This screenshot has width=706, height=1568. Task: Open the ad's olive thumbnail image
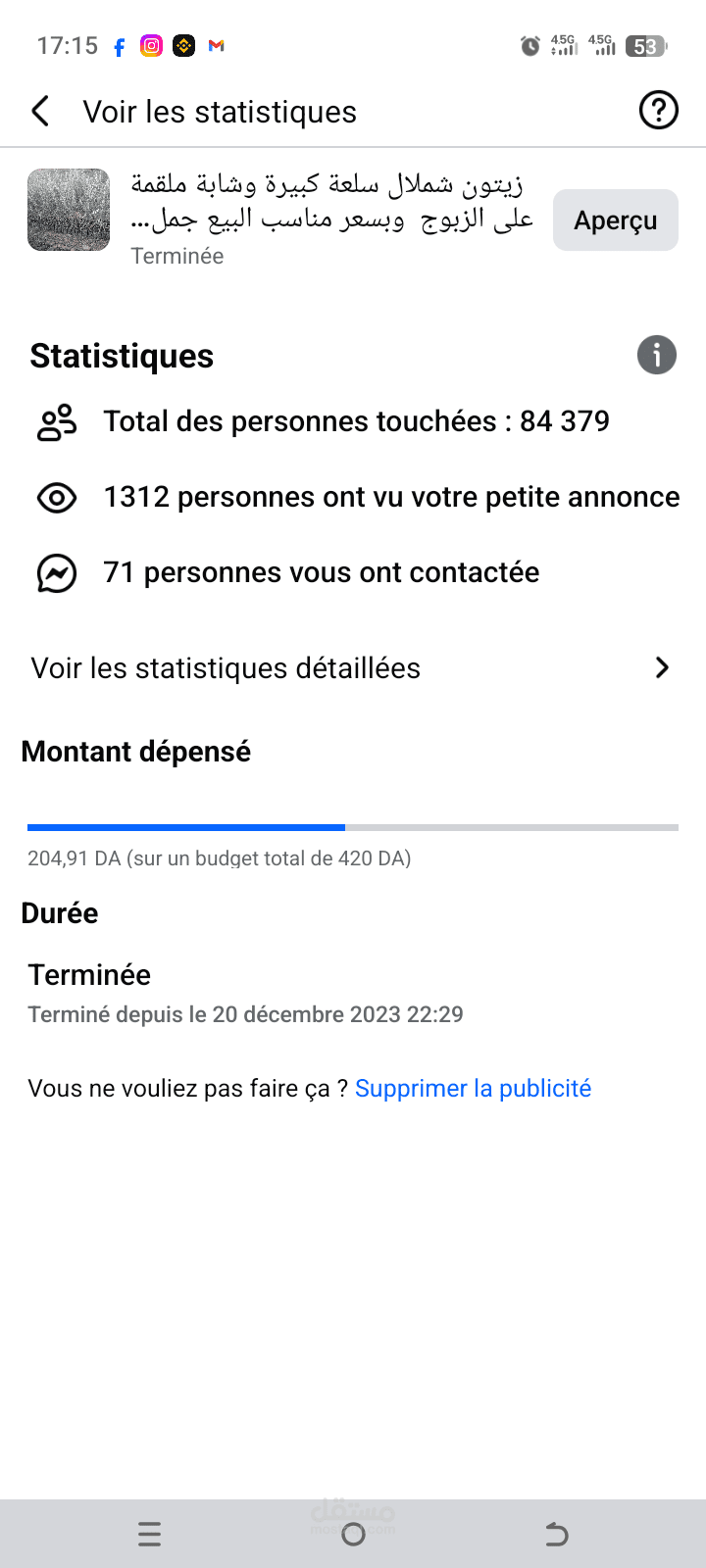69,210
